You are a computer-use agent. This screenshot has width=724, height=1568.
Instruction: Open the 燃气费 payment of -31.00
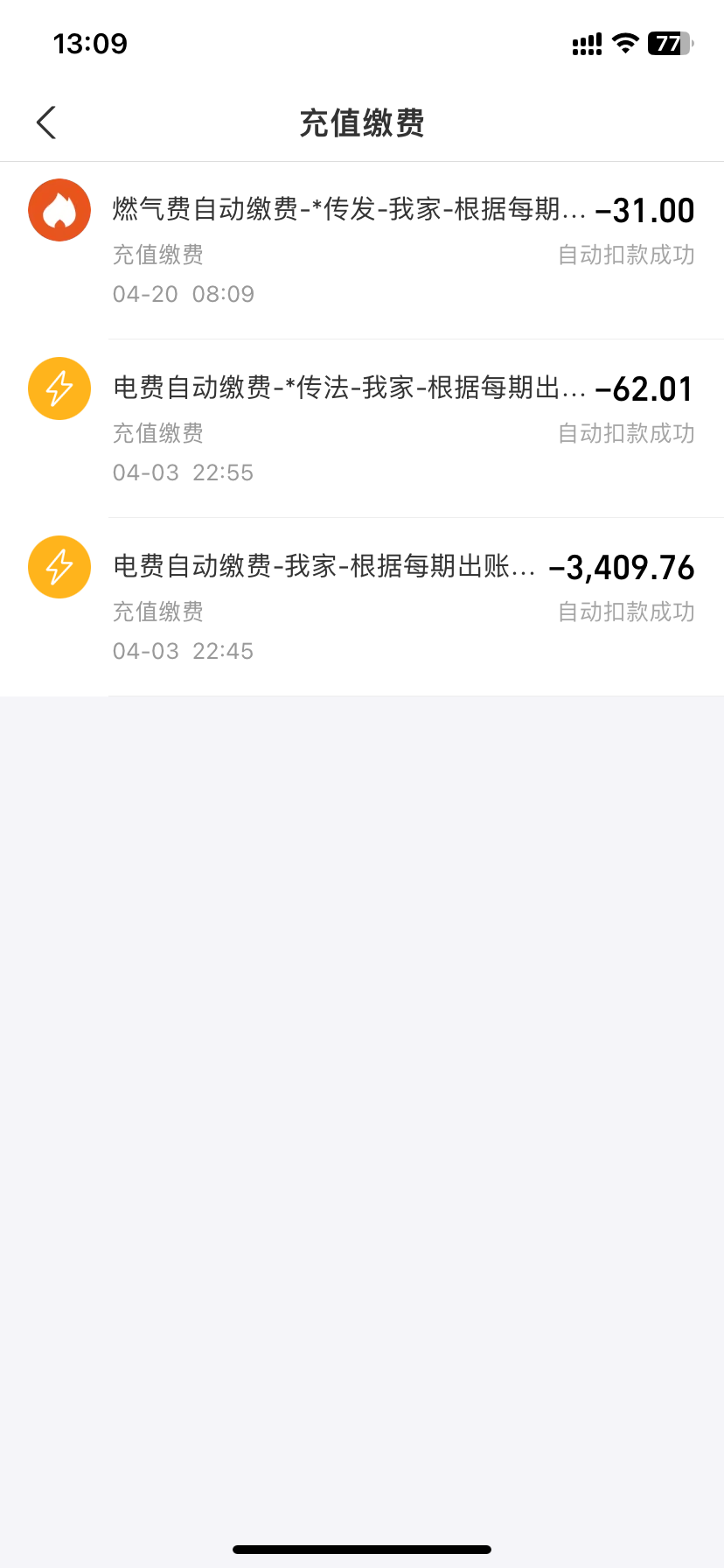coord(362,250)
